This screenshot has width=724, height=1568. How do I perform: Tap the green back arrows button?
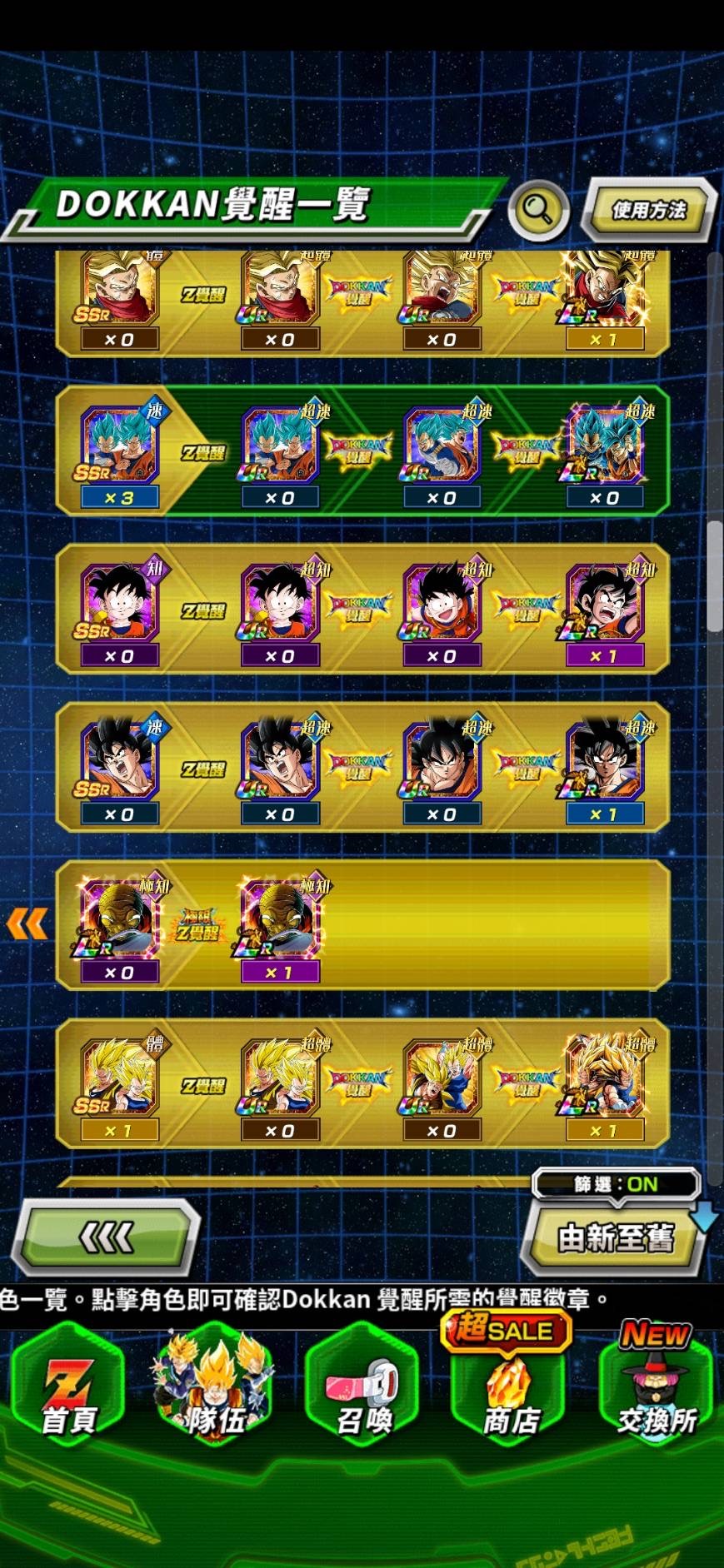[105, 1237]
